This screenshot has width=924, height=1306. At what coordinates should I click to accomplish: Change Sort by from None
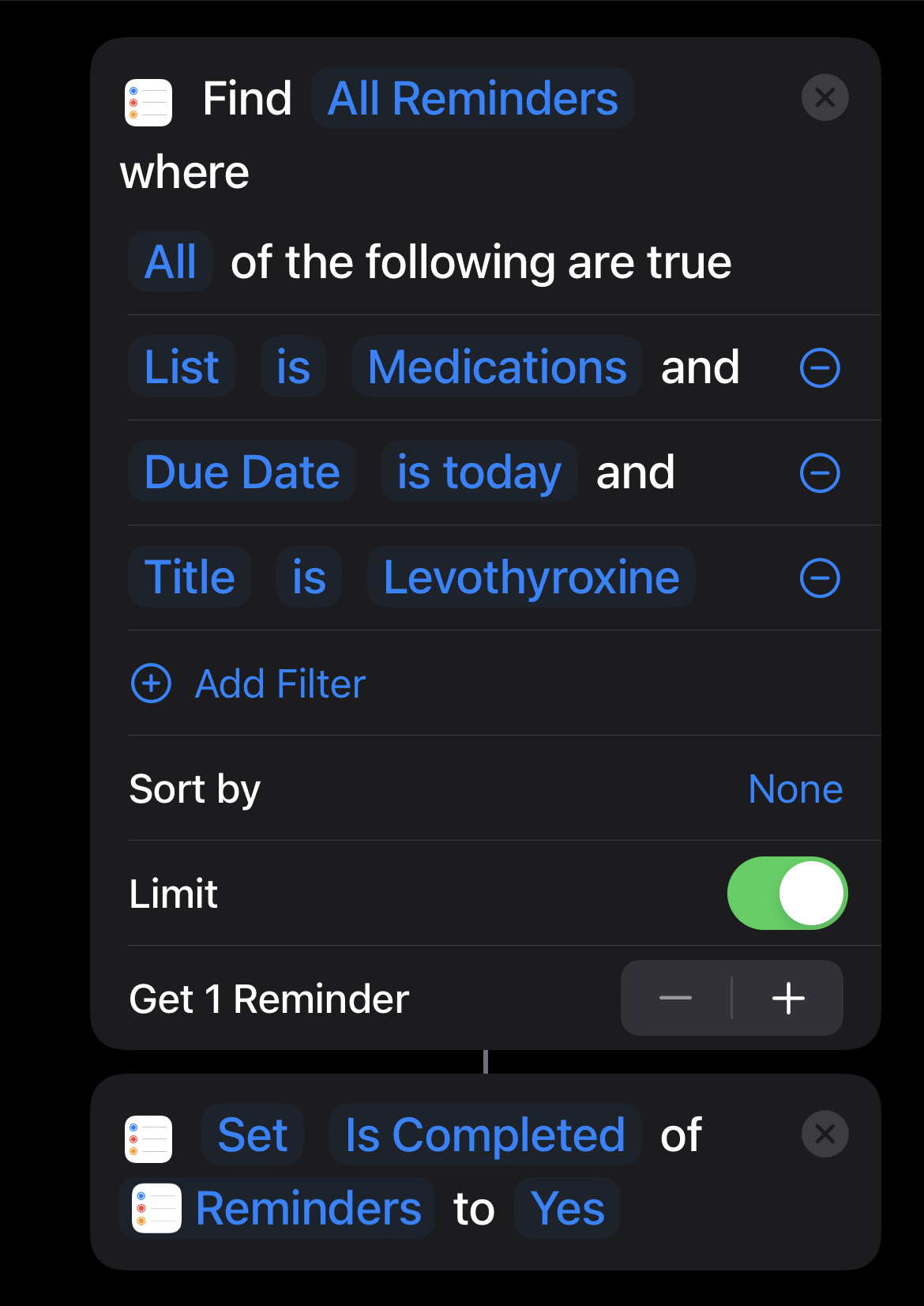[x=794, y=788]
